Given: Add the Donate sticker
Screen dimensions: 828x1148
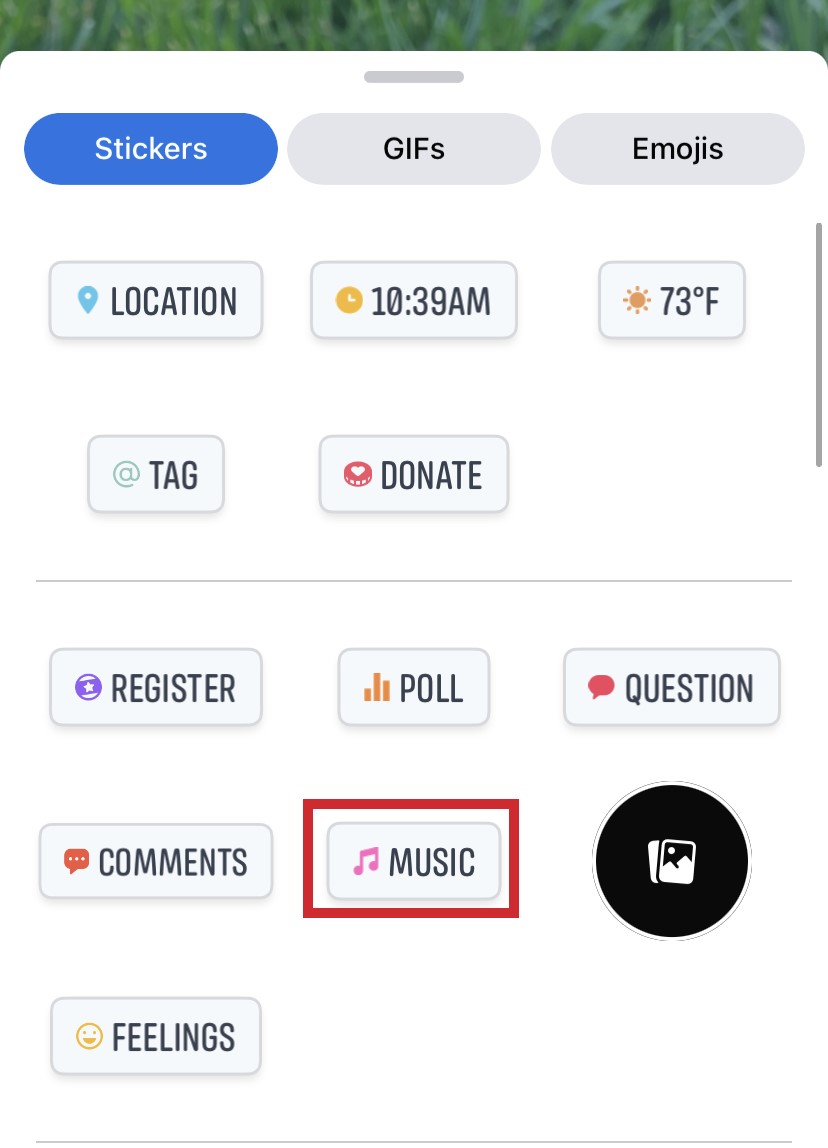Looking at the screenshot, I should [x=414, y=474].
